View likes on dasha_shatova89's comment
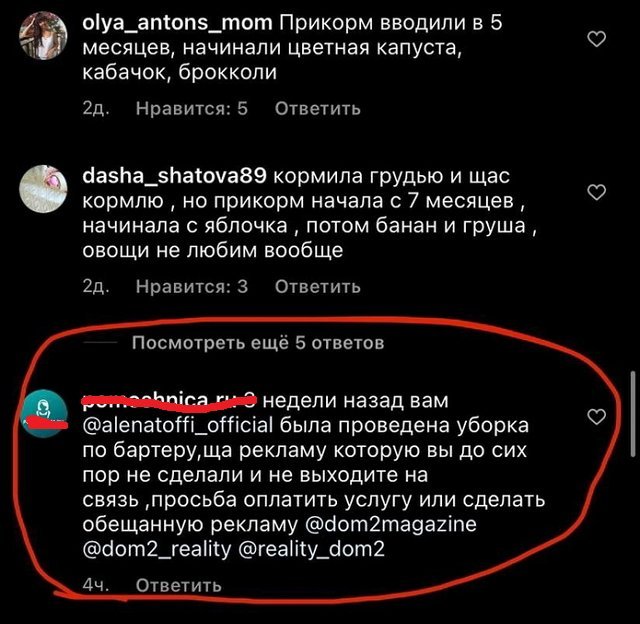Viewport: 640px width, 624px height. pyautogui.click(x=190, y=286)
